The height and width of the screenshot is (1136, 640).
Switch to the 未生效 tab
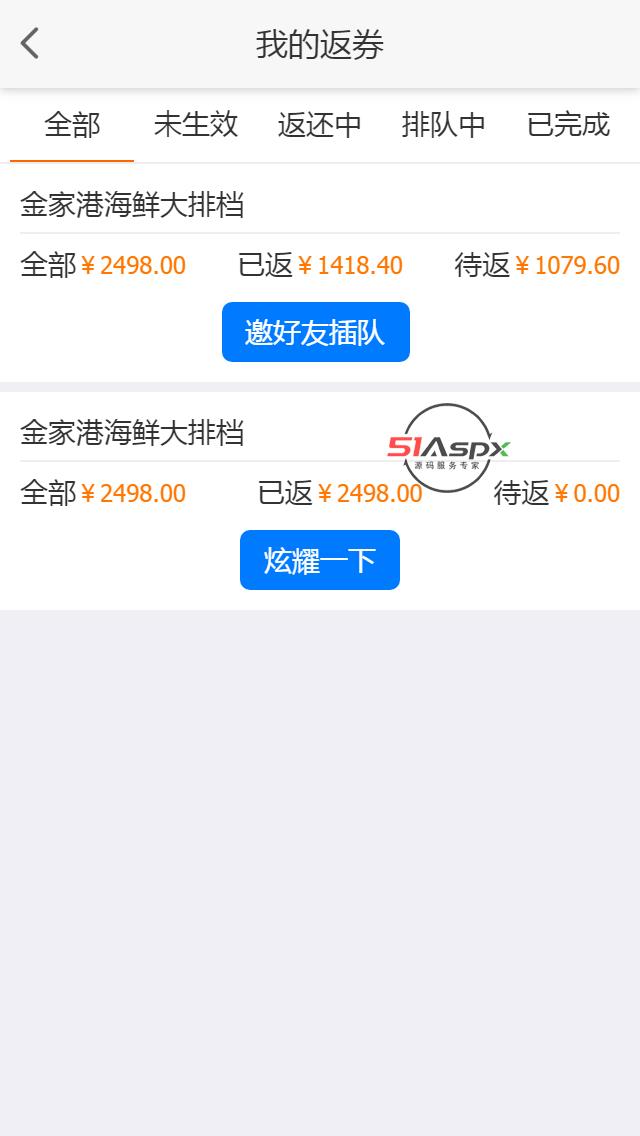point(196,125)
